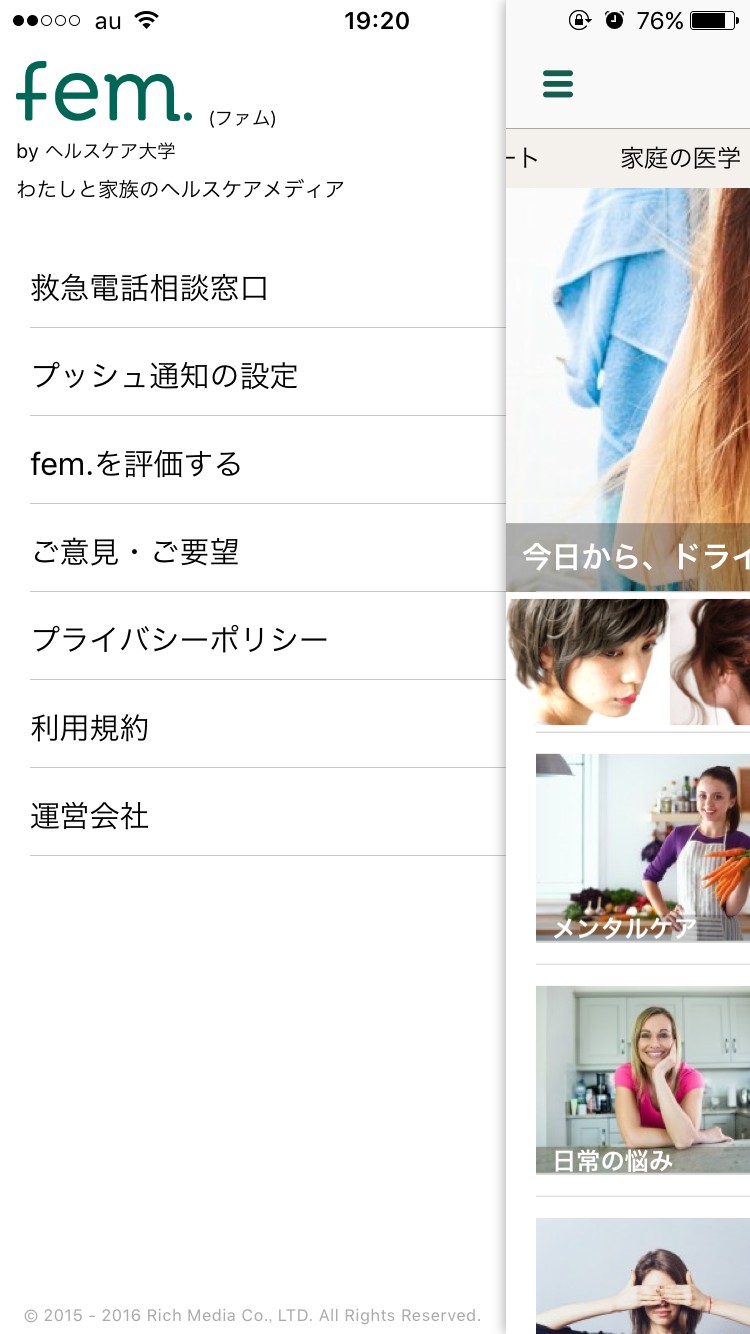This screenshot has width=750, height=1334.
Task: Switch to 家庭の医学 tab
Action: (680, 158)
